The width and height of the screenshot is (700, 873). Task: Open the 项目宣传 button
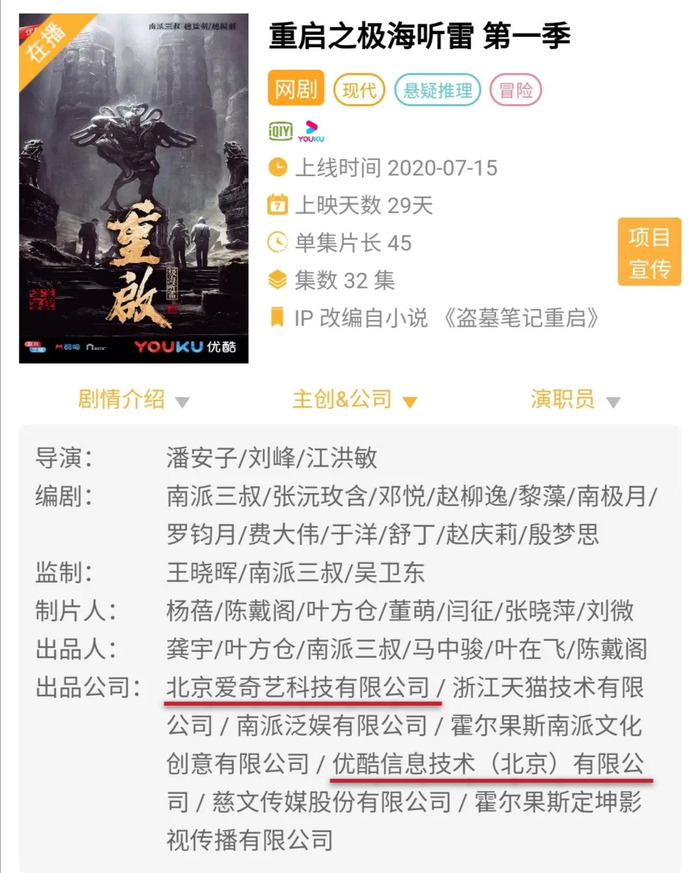[x=649, y=252]
